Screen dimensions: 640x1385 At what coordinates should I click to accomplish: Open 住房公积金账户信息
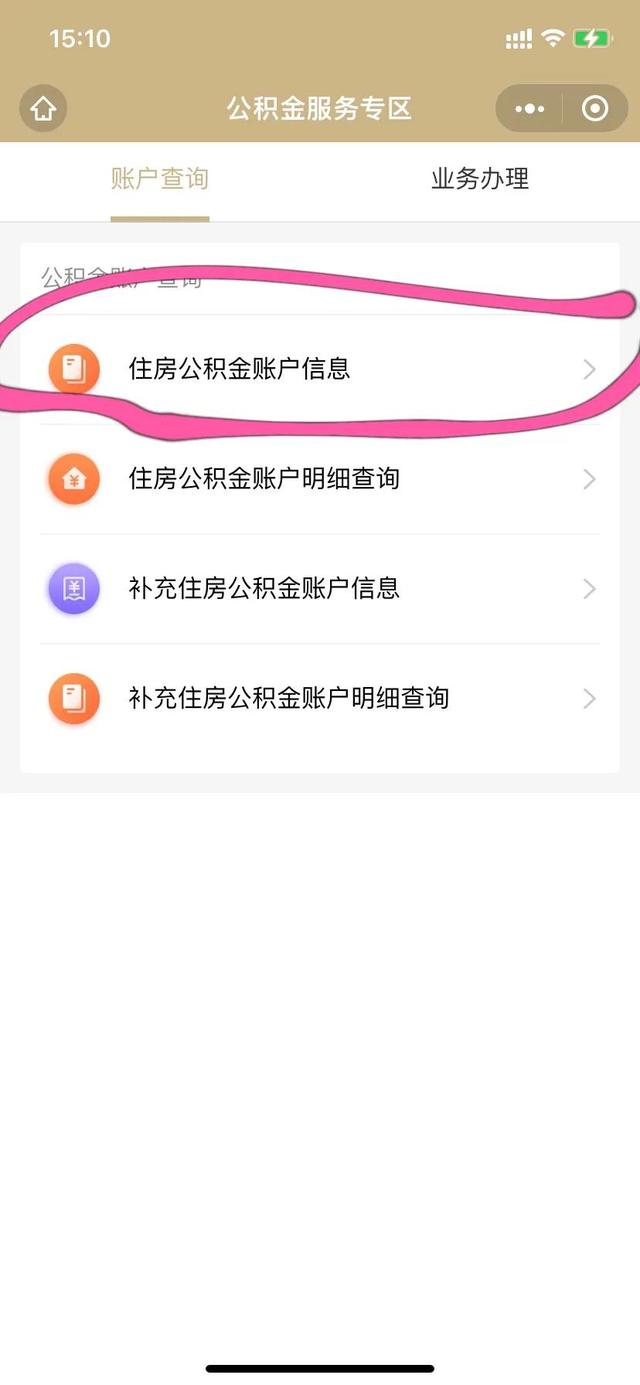(320, 369)
